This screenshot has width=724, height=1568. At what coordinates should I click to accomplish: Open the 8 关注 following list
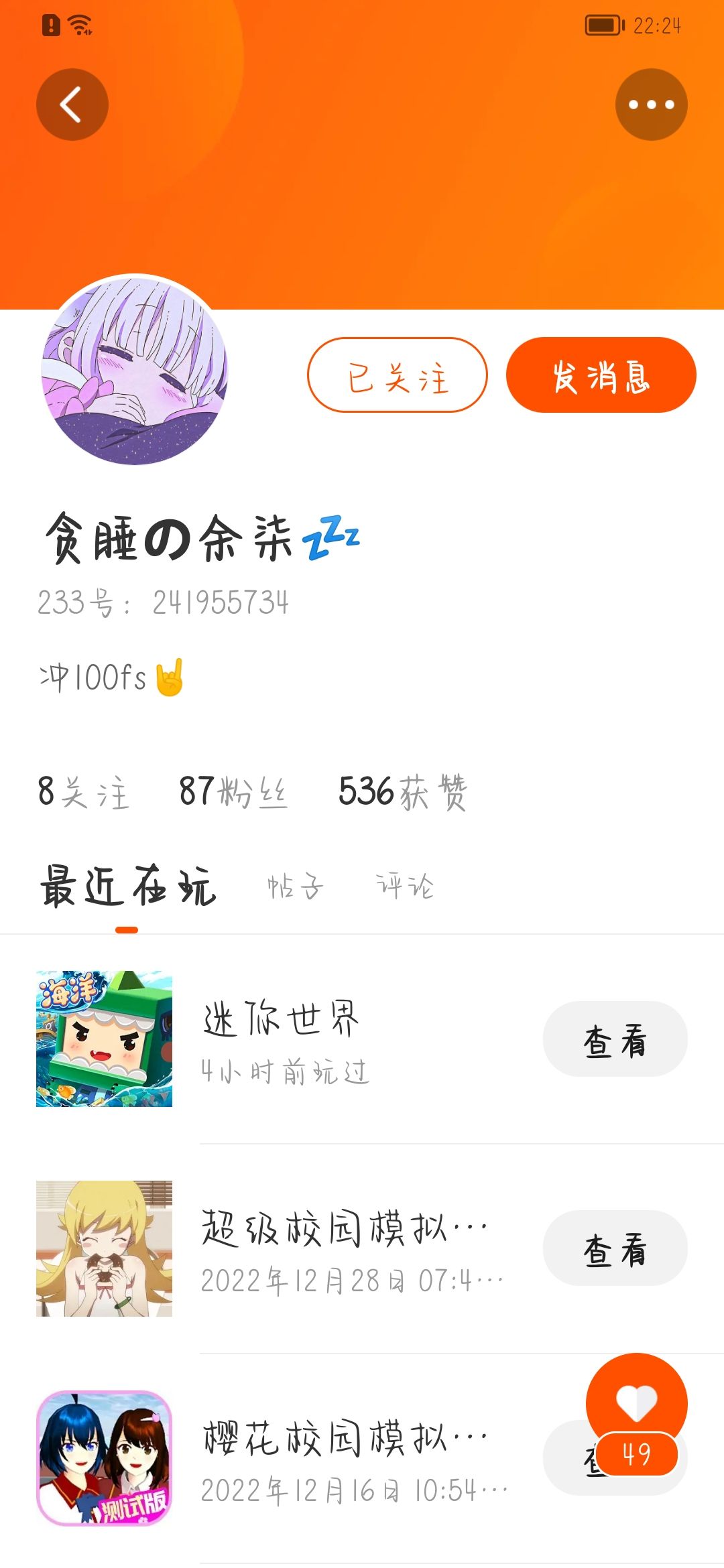[x=82, y=792]
